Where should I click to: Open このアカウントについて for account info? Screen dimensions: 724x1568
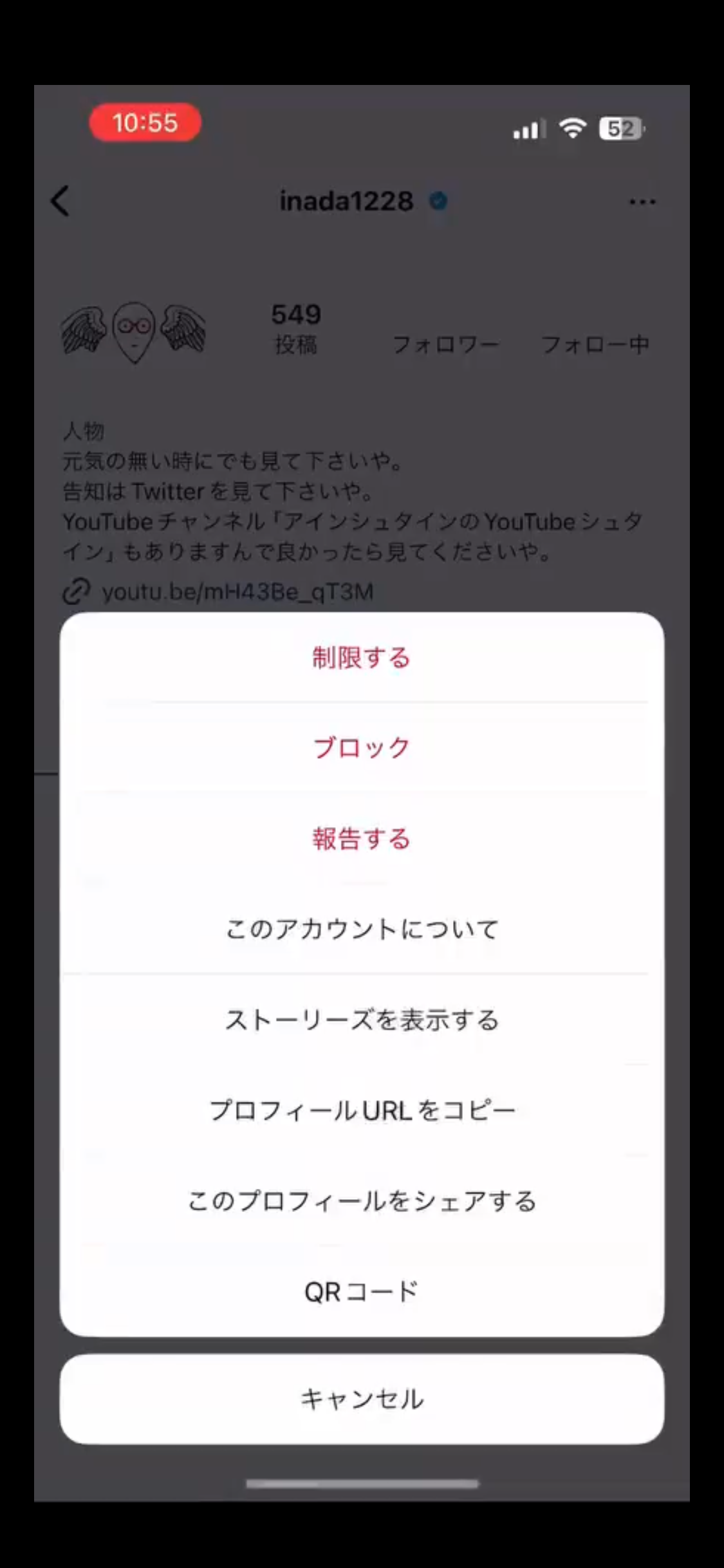[361, 929]
